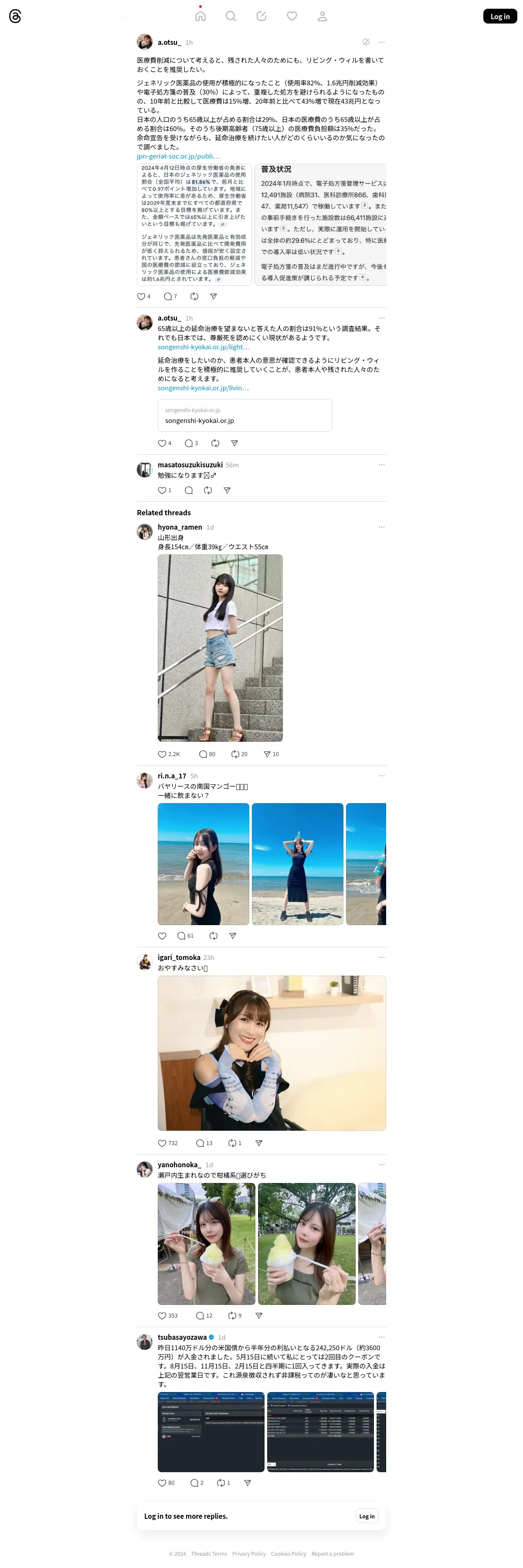This screenshot has height=1568, width=523.
Task: Open the search tab
Action: pyautogui.click(x=231, y=17)
